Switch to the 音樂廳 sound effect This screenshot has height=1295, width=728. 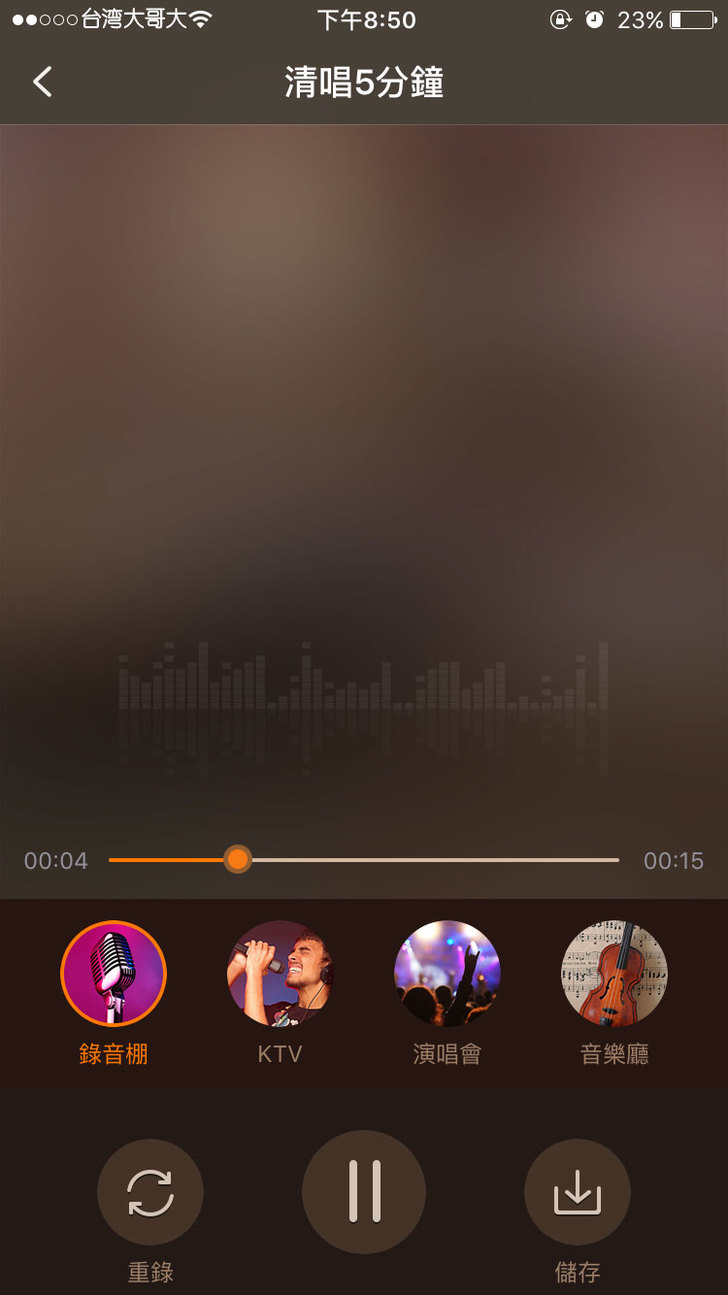point(614,973)
